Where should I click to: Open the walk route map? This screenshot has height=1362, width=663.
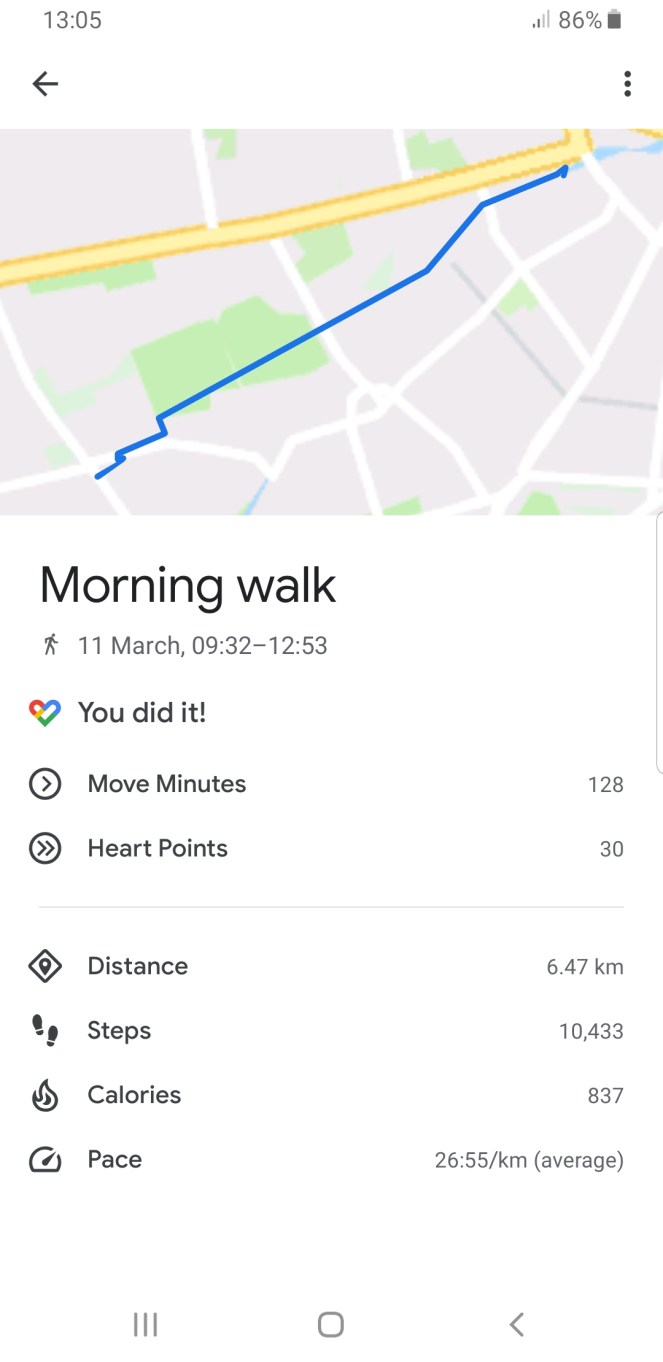(x=331, y=322)
